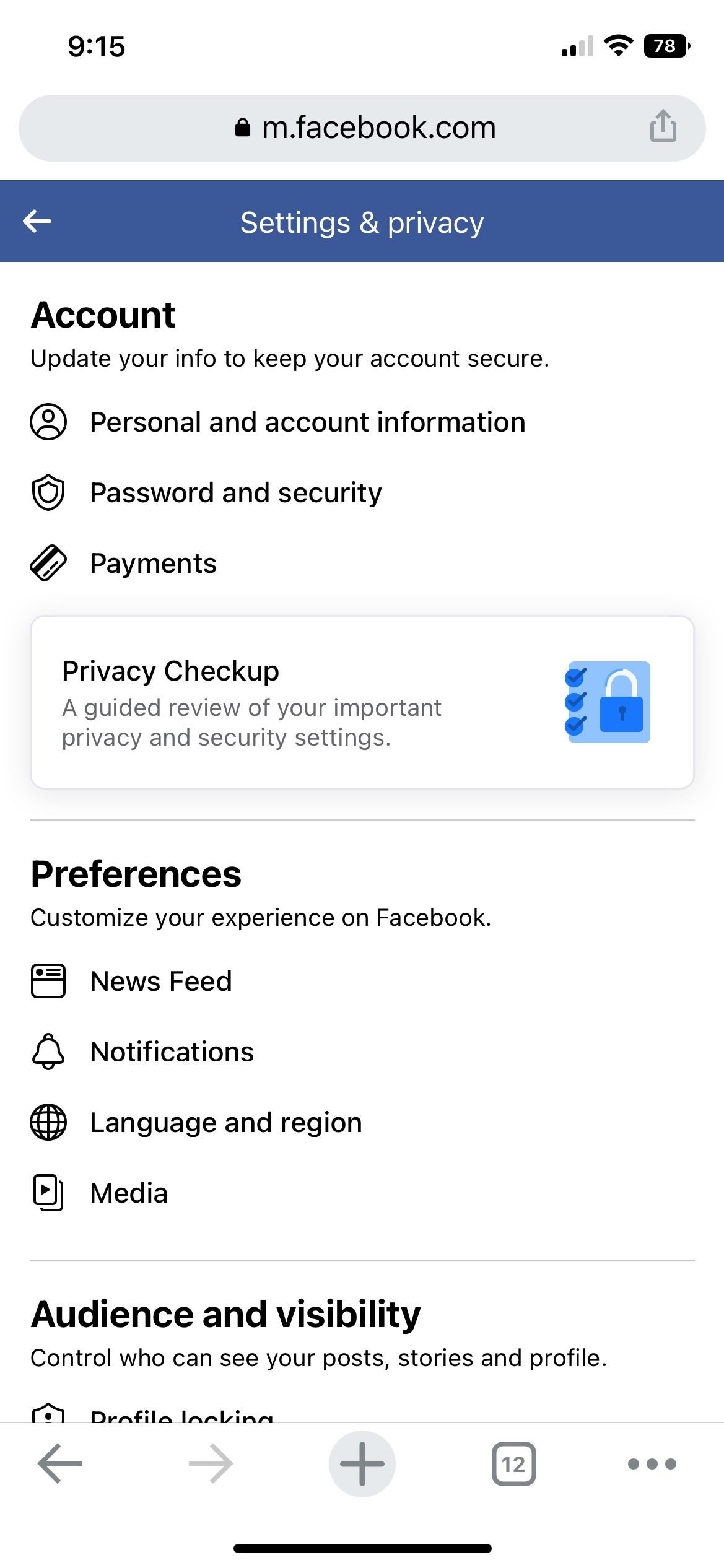Screen dimensions: 724x1568
Task: Go back from Settings & privacy
Action: pos(37,221)
